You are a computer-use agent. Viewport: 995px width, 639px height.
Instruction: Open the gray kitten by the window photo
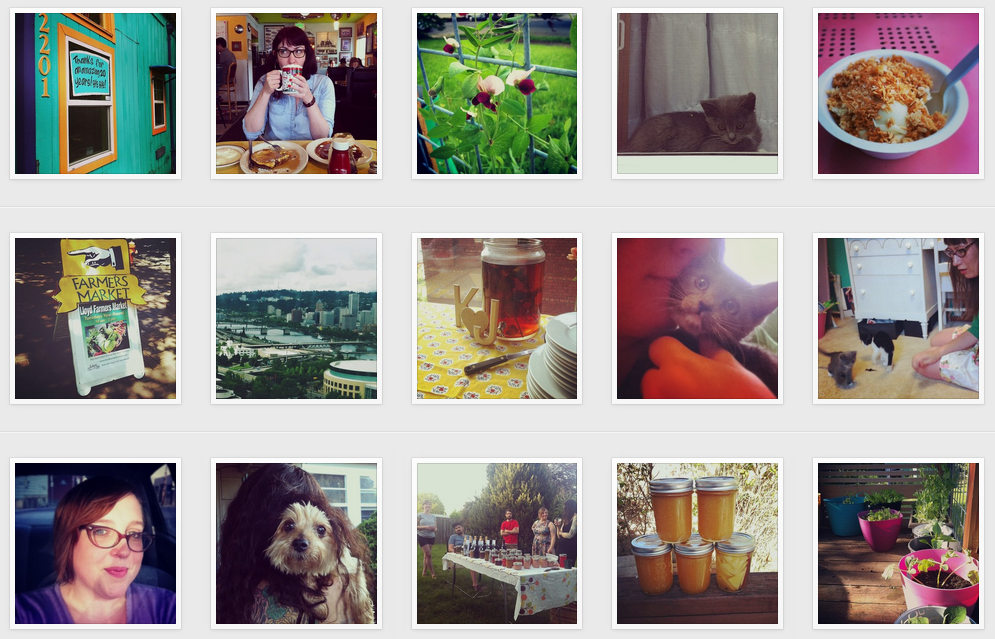tap(698, 94)
